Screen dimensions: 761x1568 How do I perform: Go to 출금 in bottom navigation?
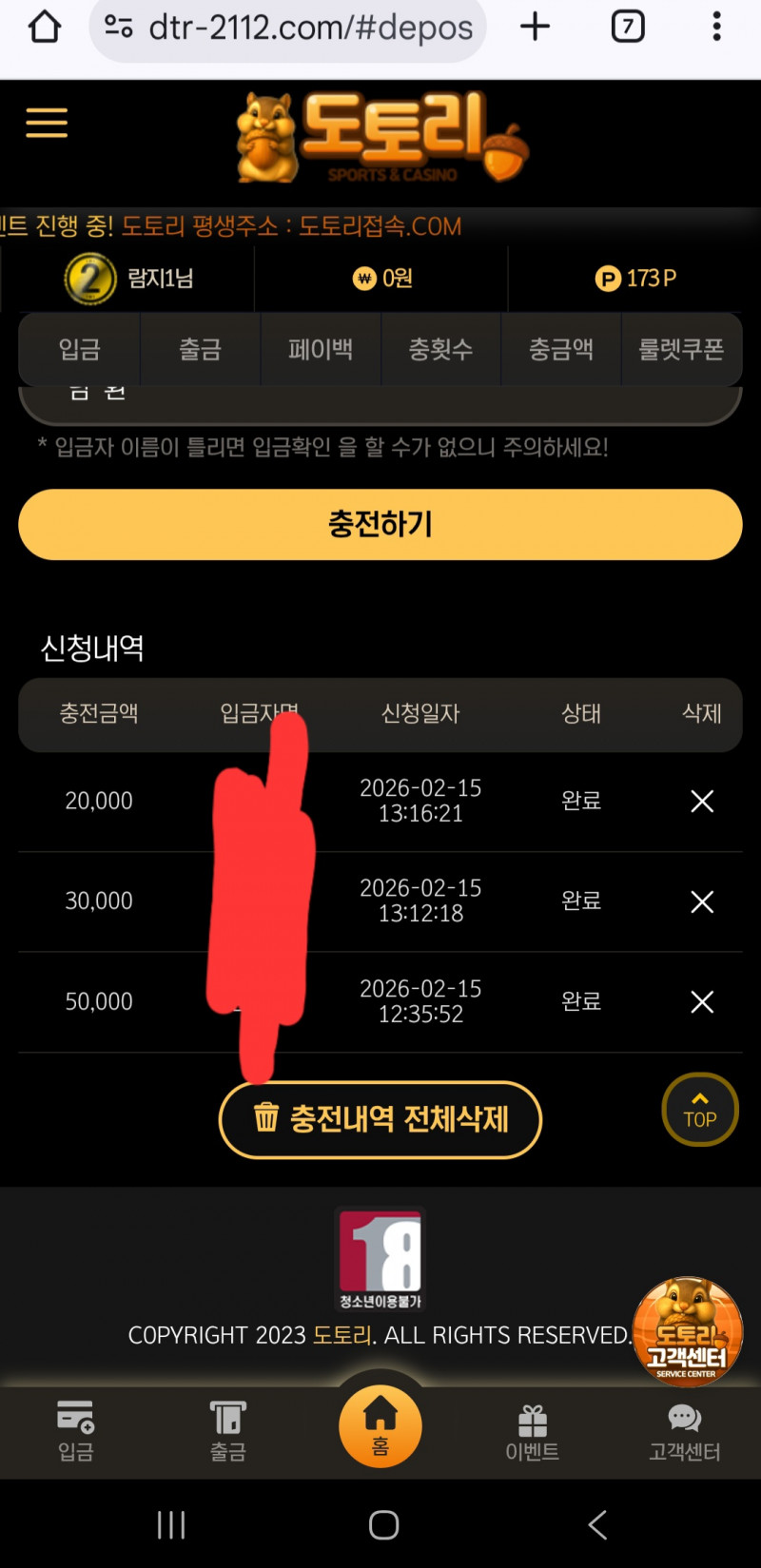[228, 1429]
